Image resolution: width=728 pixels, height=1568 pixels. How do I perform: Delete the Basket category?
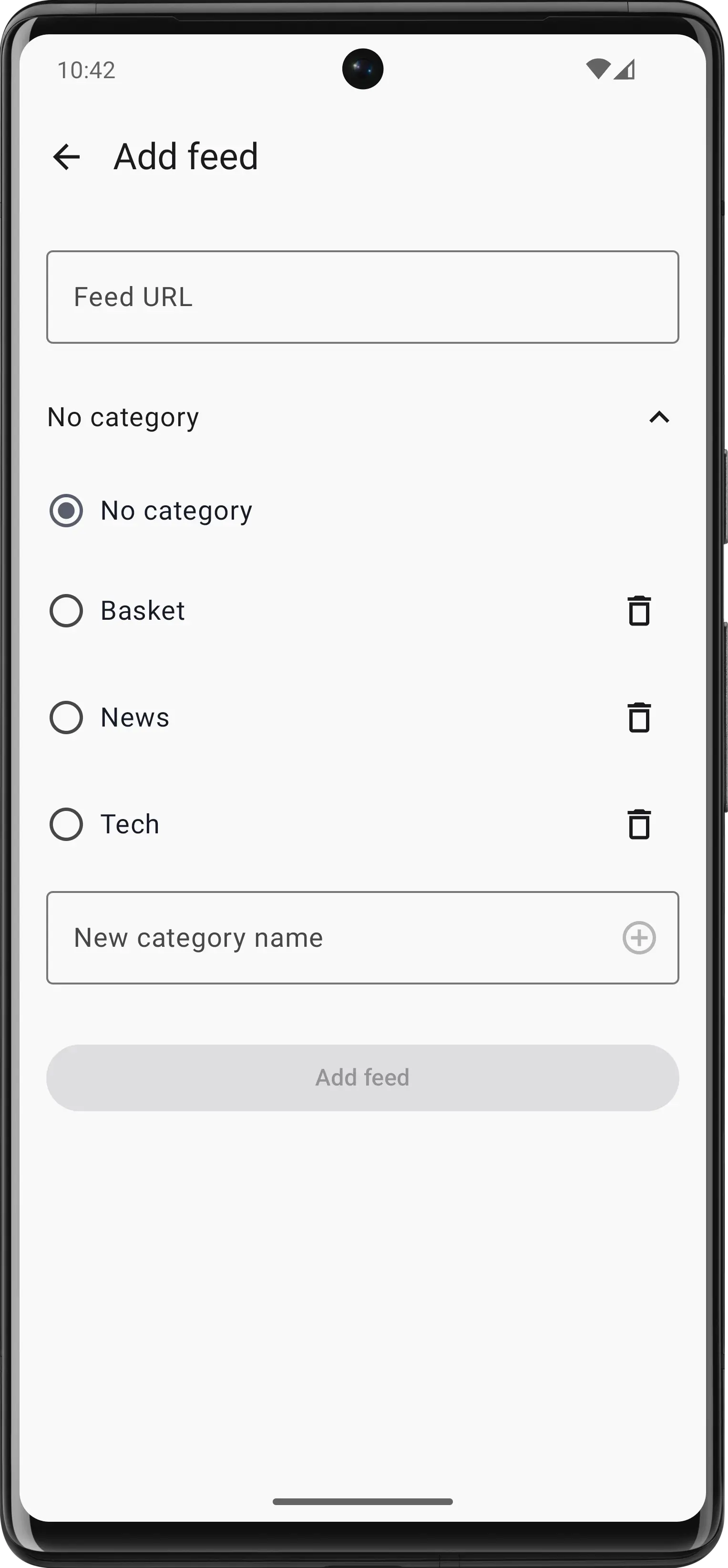coord(639,611)
